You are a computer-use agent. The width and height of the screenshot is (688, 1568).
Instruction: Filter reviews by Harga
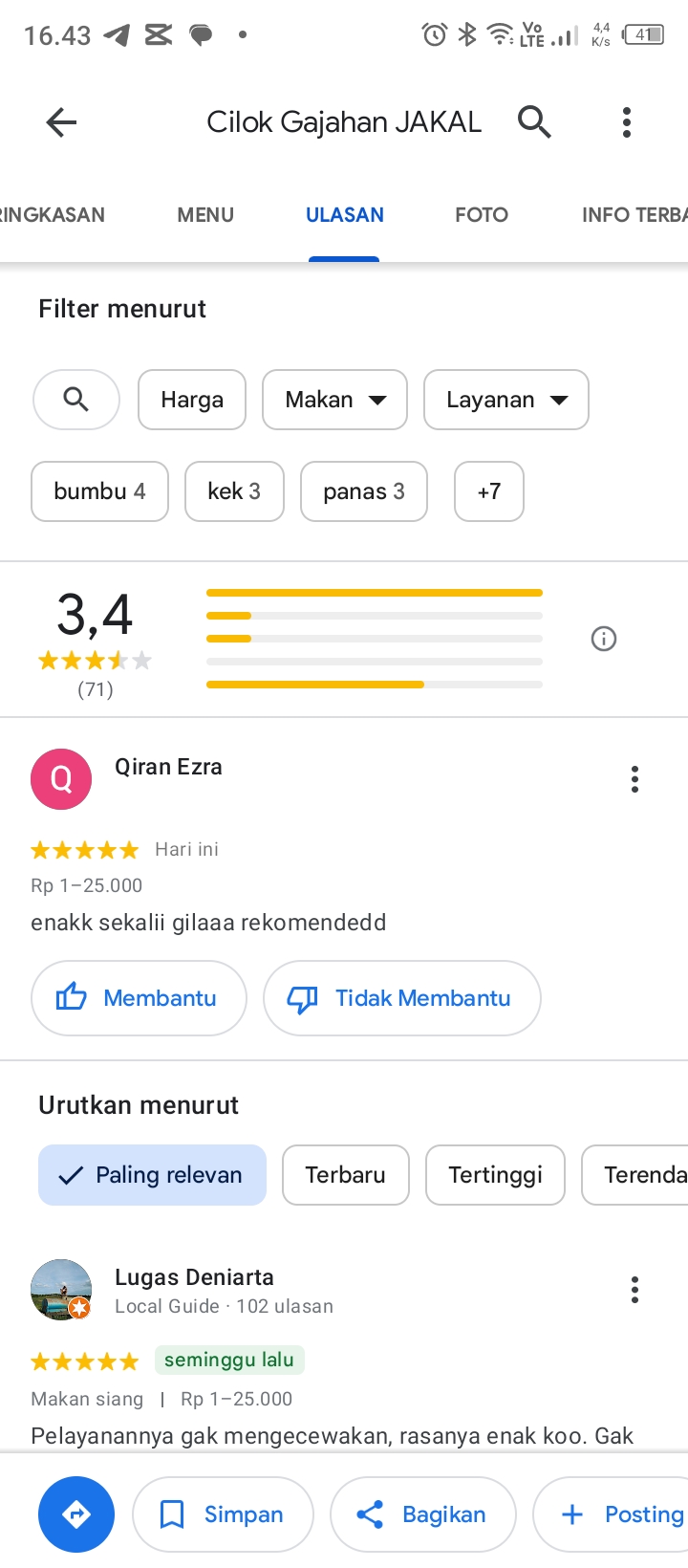pos(192,400)
